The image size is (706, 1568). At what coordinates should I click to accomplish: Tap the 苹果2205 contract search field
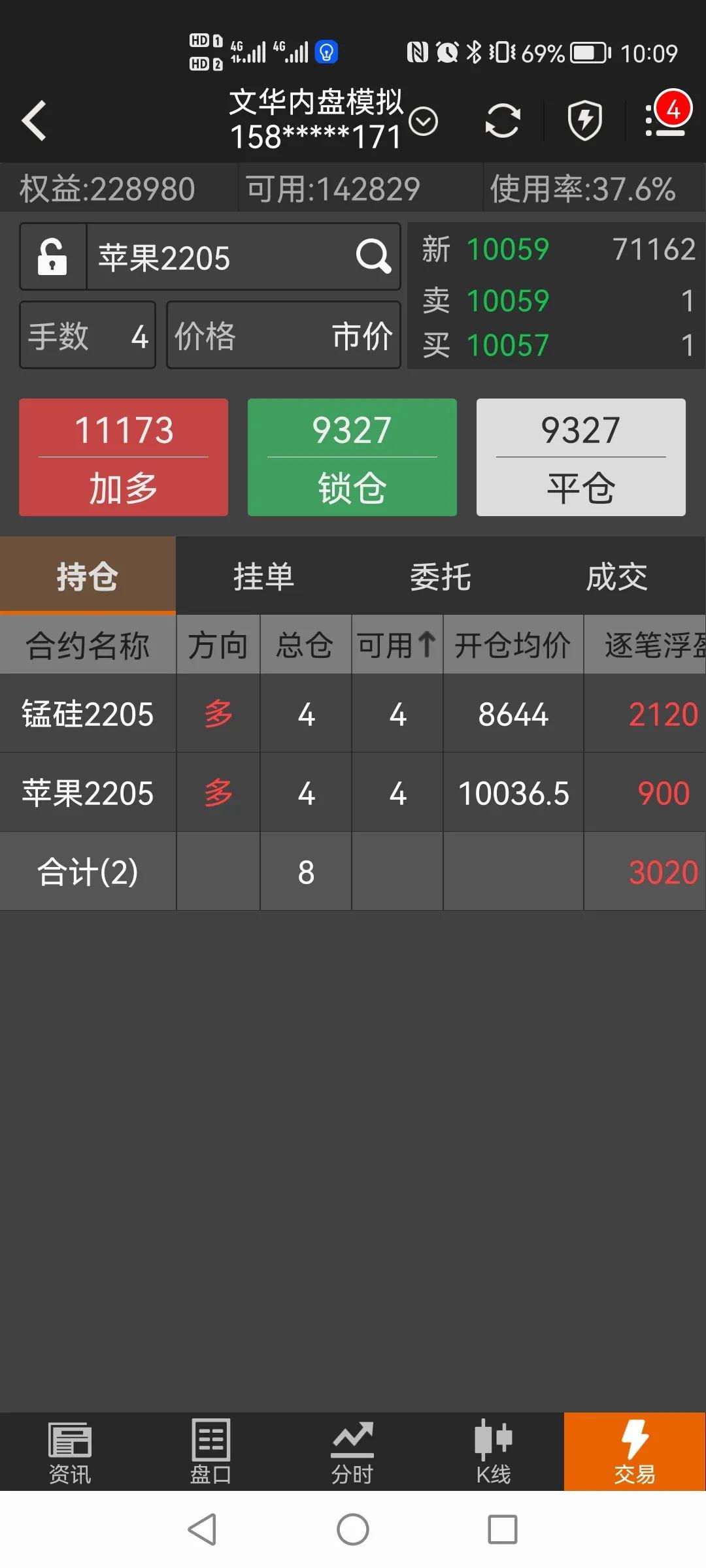pos(243,257)
